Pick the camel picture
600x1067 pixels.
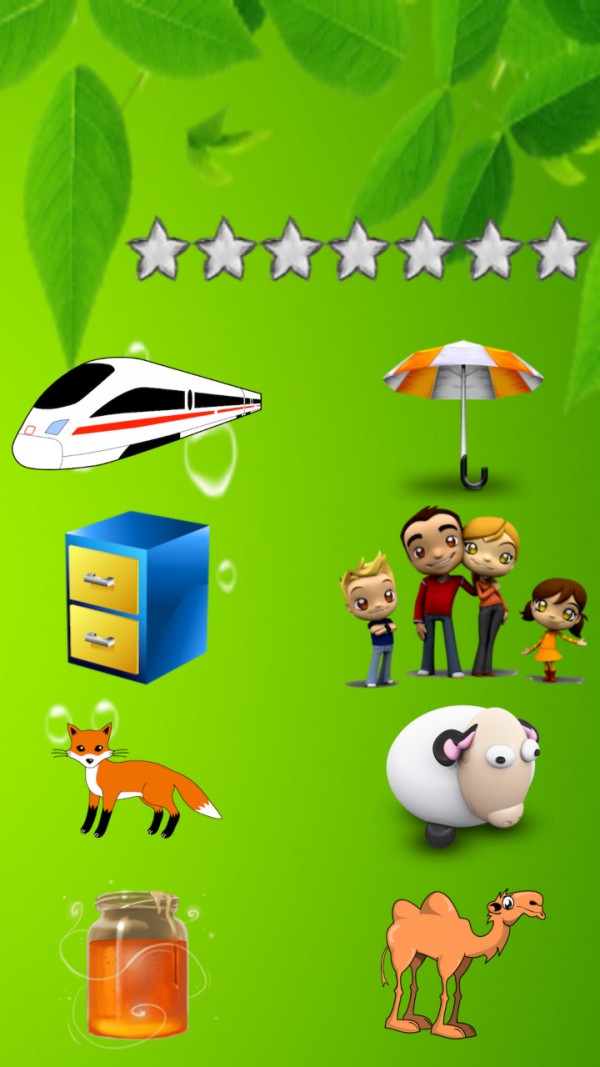point(461,960)
